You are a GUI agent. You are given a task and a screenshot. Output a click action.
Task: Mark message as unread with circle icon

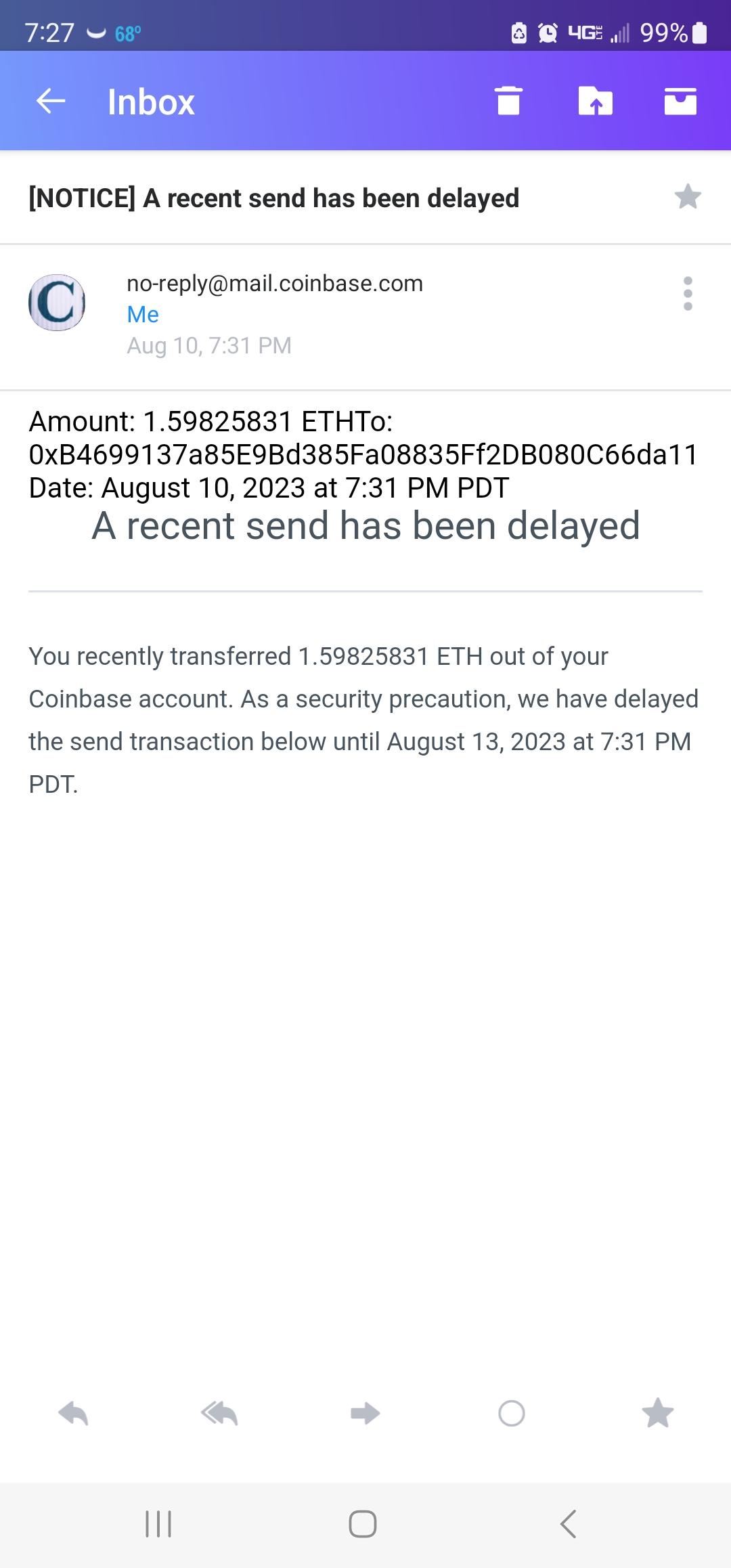[x=512, y=1414]
